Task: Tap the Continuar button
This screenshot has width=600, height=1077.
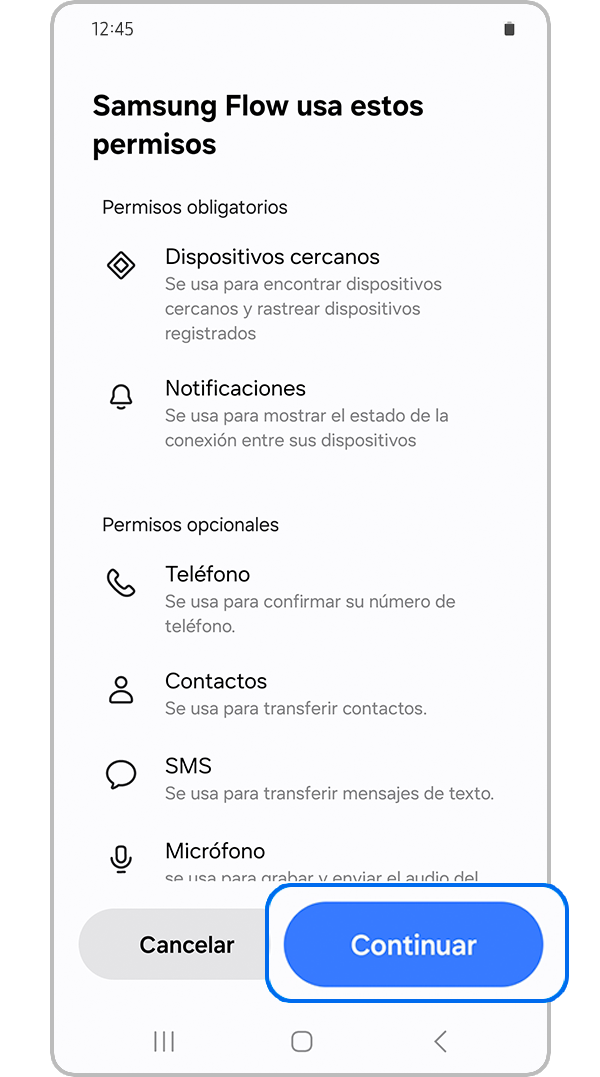Action: [x=414, y=944]
